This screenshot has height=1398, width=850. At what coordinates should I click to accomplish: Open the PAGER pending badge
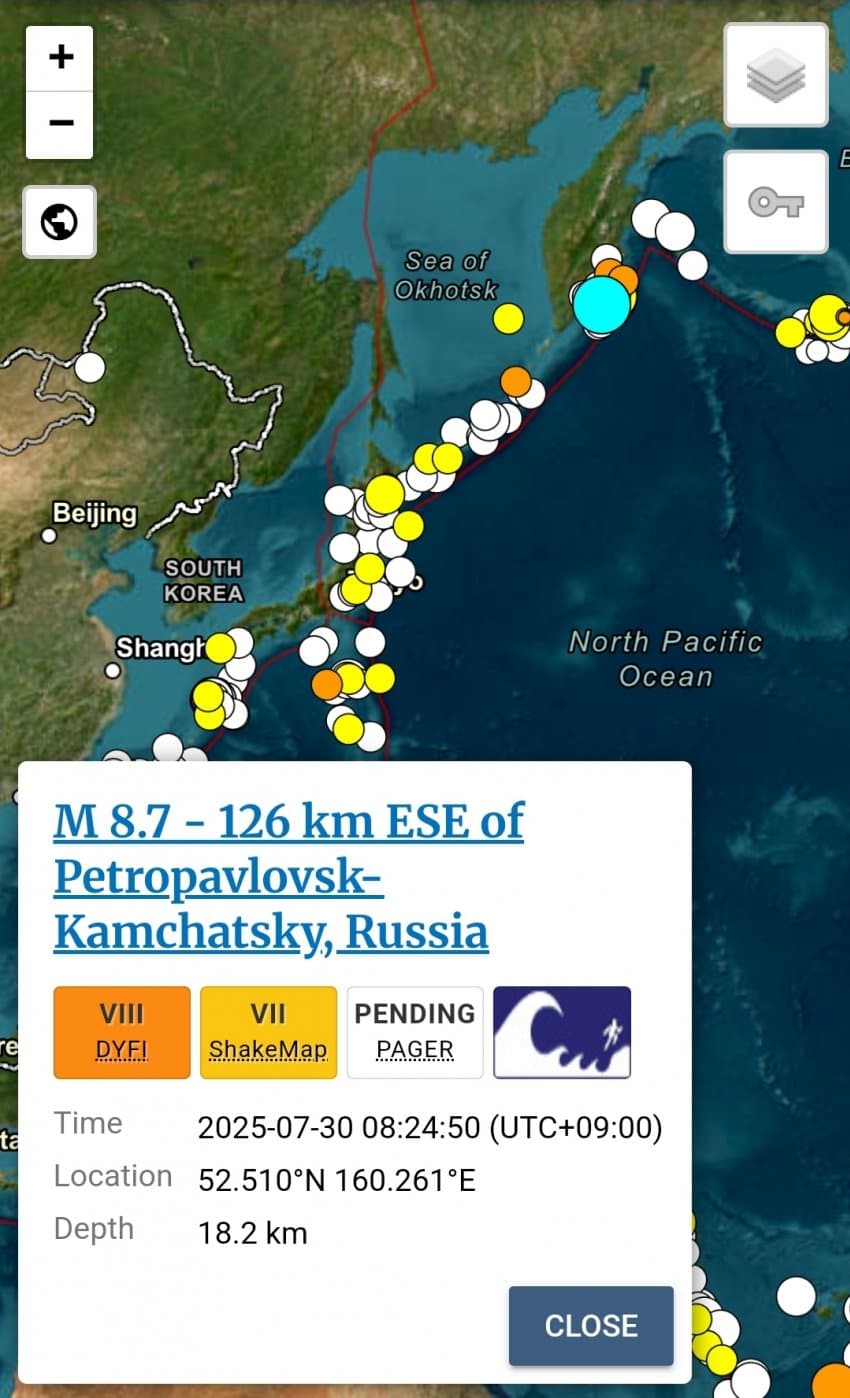pyautogui.click(x=415, y=1032)
